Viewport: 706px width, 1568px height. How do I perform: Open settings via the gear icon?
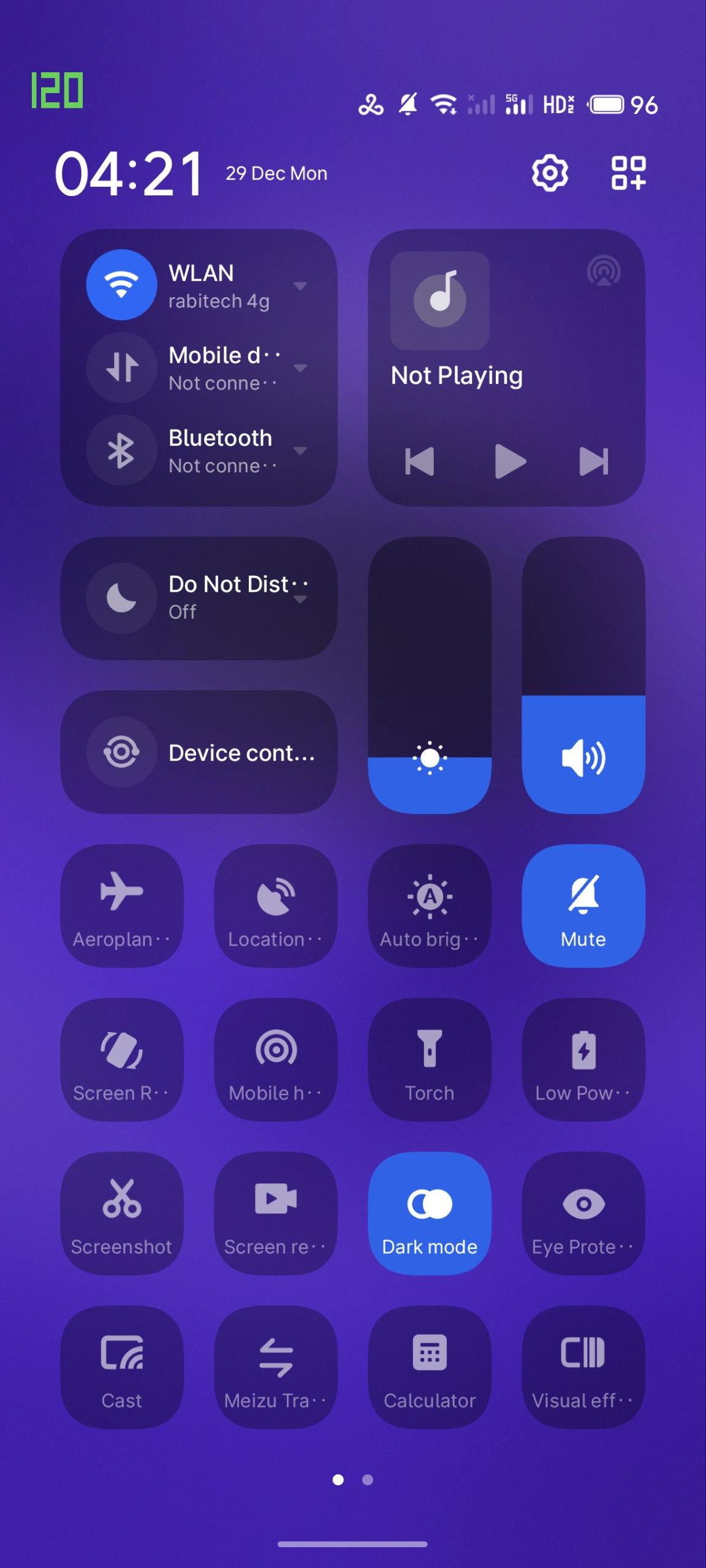pyautogui.click(x=549, y=173)
